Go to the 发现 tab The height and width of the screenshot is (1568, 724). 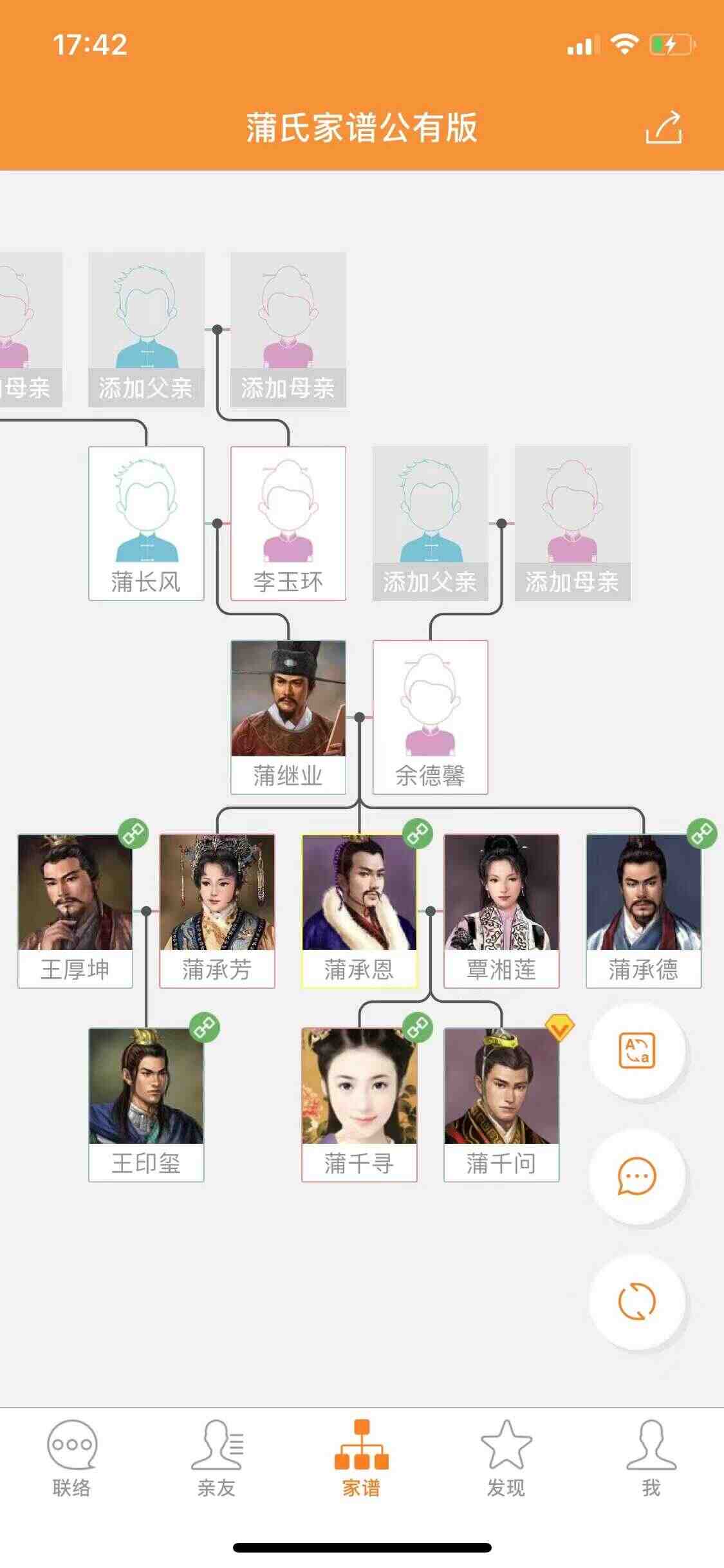[506, 1459]
